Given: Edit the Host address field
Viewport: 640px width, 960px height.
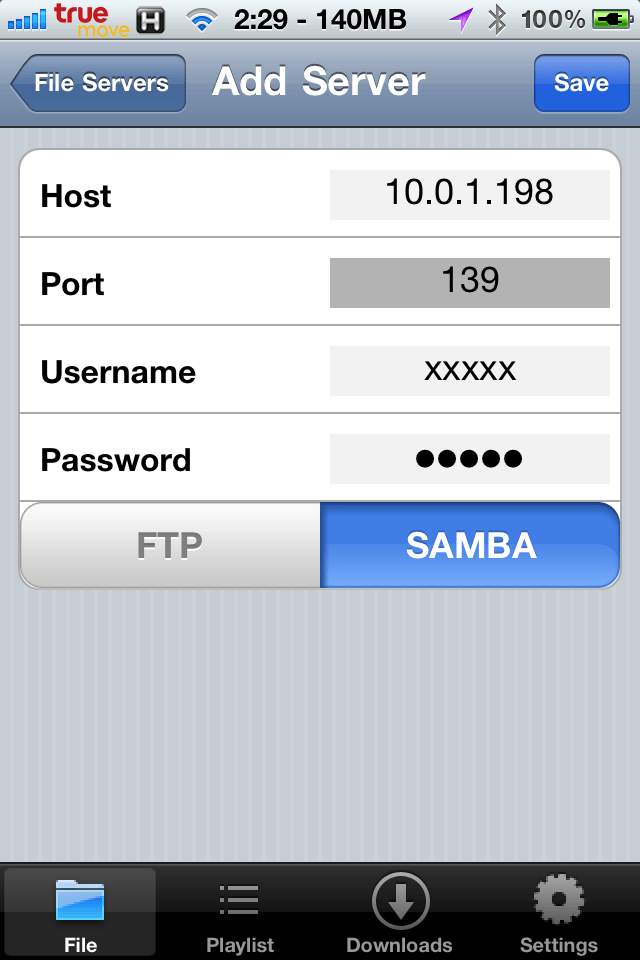Looking at the screenshot, I should point(469,194).
